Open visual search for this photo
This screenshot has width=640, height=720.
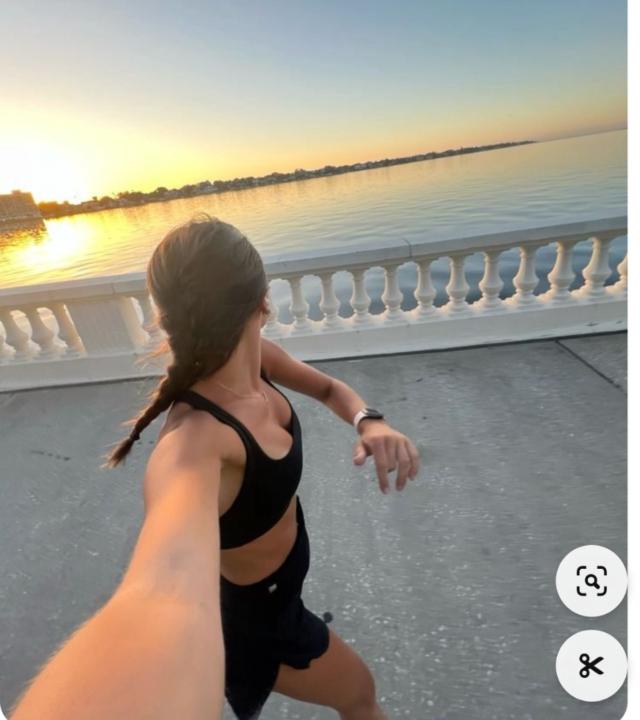(591, 581)
